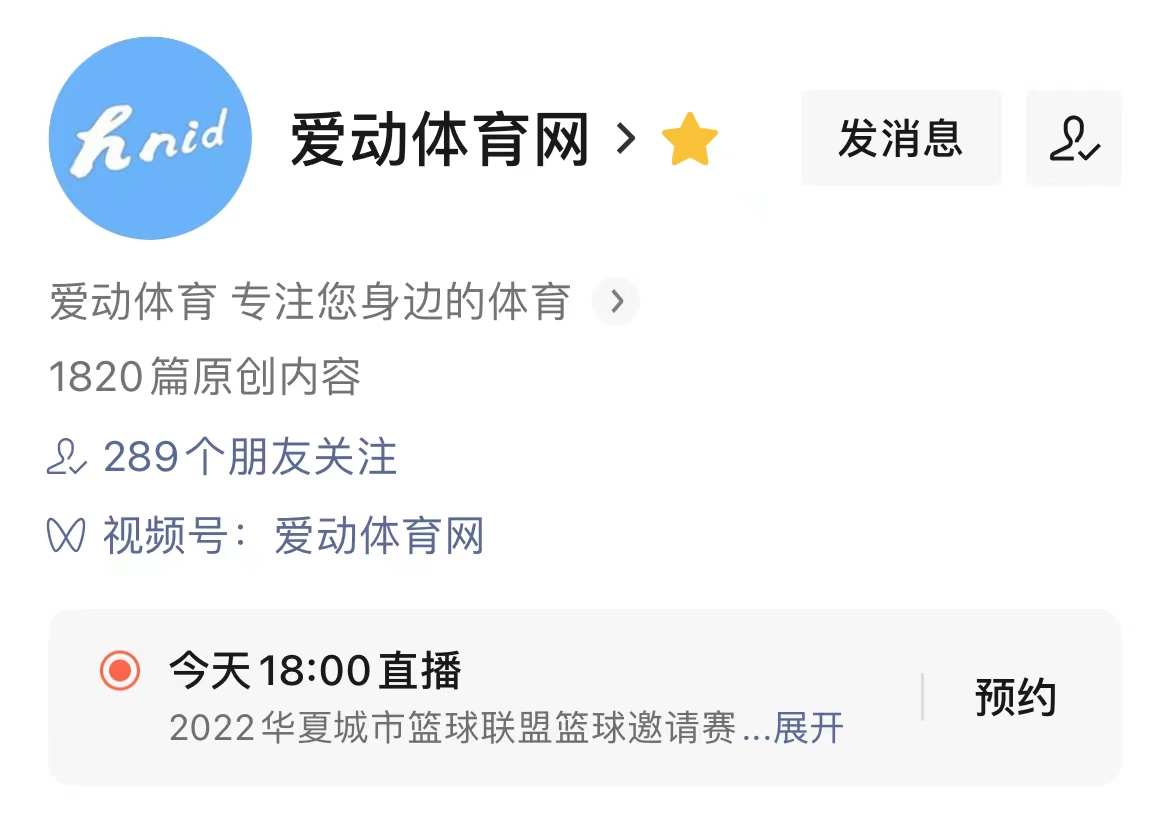
Task: Open 视频号: 爱动体育网 channel link
Action: tap(292, 536)
